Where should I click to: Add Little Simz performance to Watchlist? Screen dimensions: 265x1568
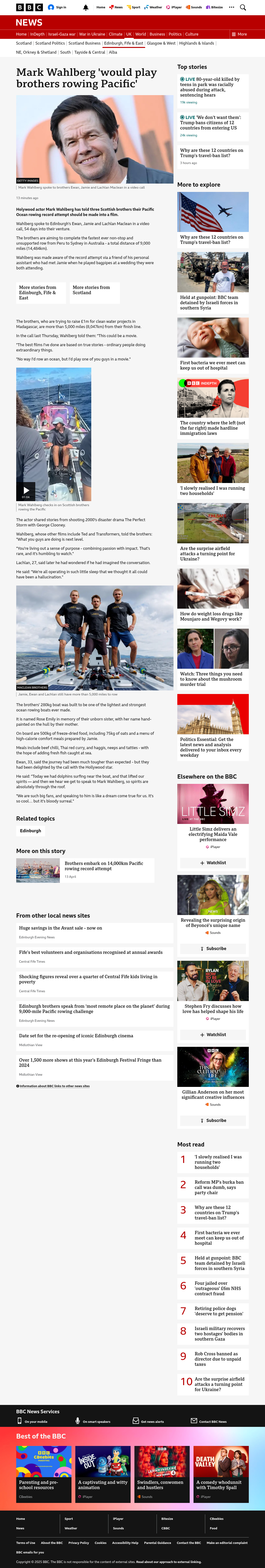click(213, 863)
